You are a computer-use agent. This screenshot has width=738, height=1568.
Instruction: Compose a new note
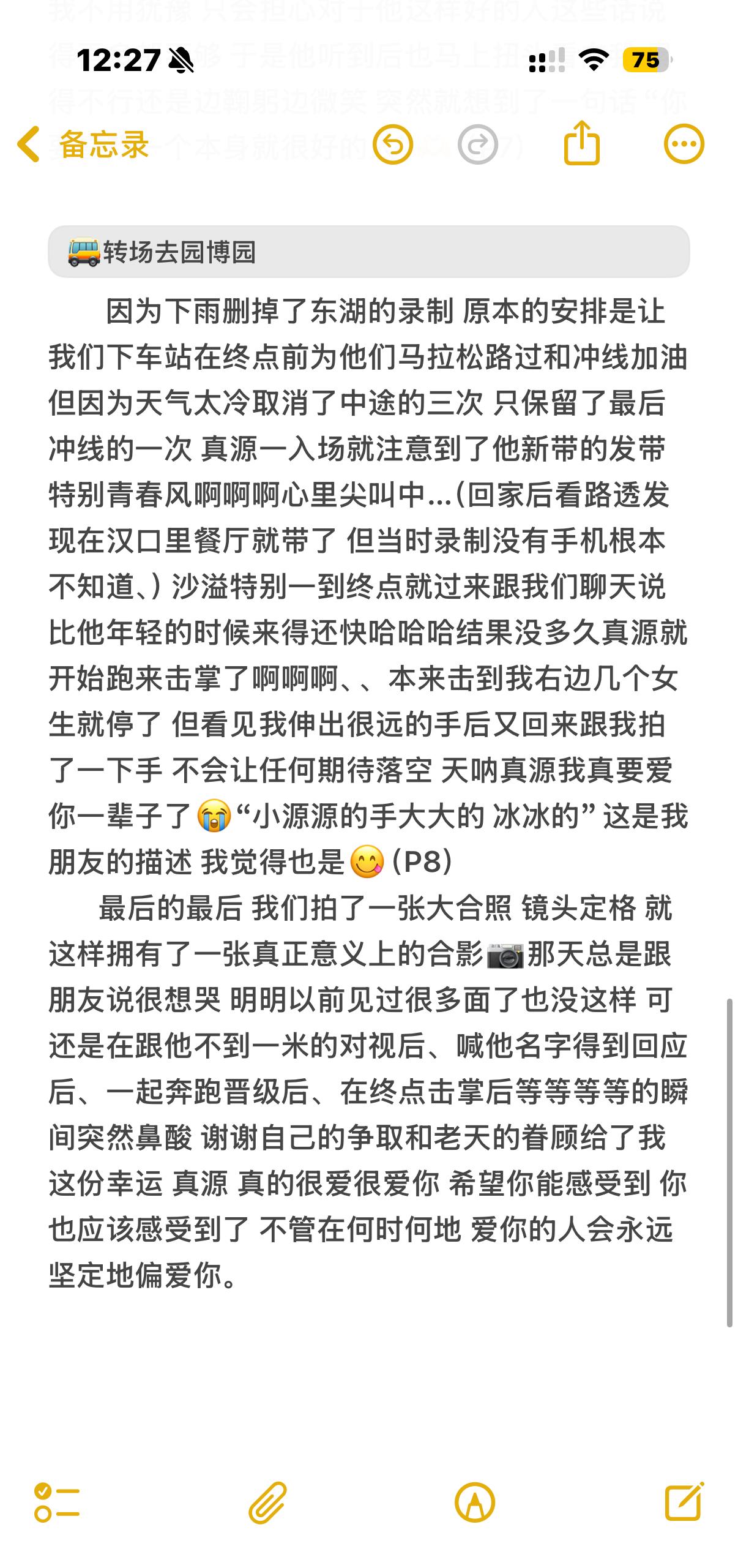tap(684, 1501)
